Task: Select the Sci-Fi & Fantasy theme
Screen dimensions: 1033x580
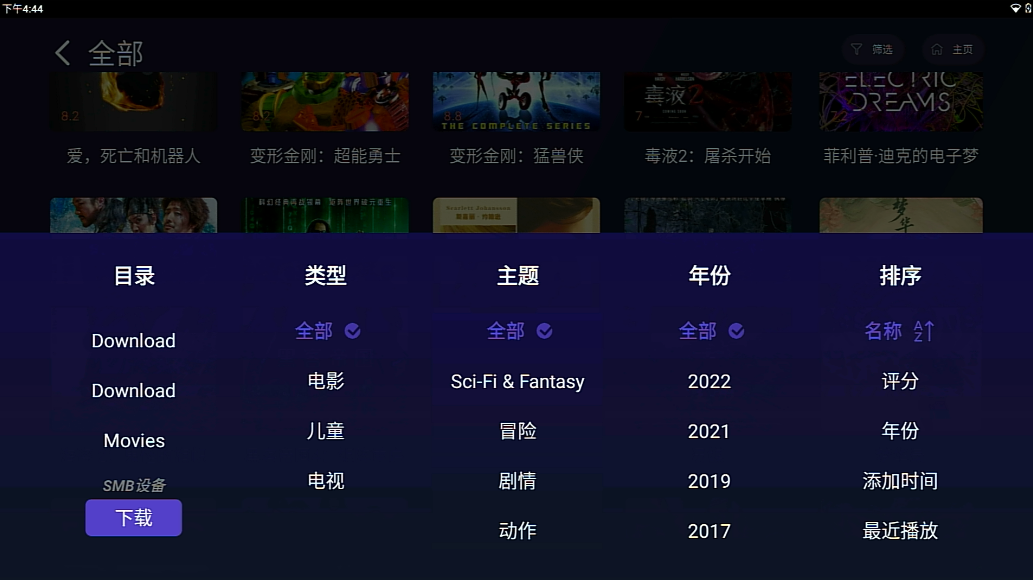Action: 517,381
